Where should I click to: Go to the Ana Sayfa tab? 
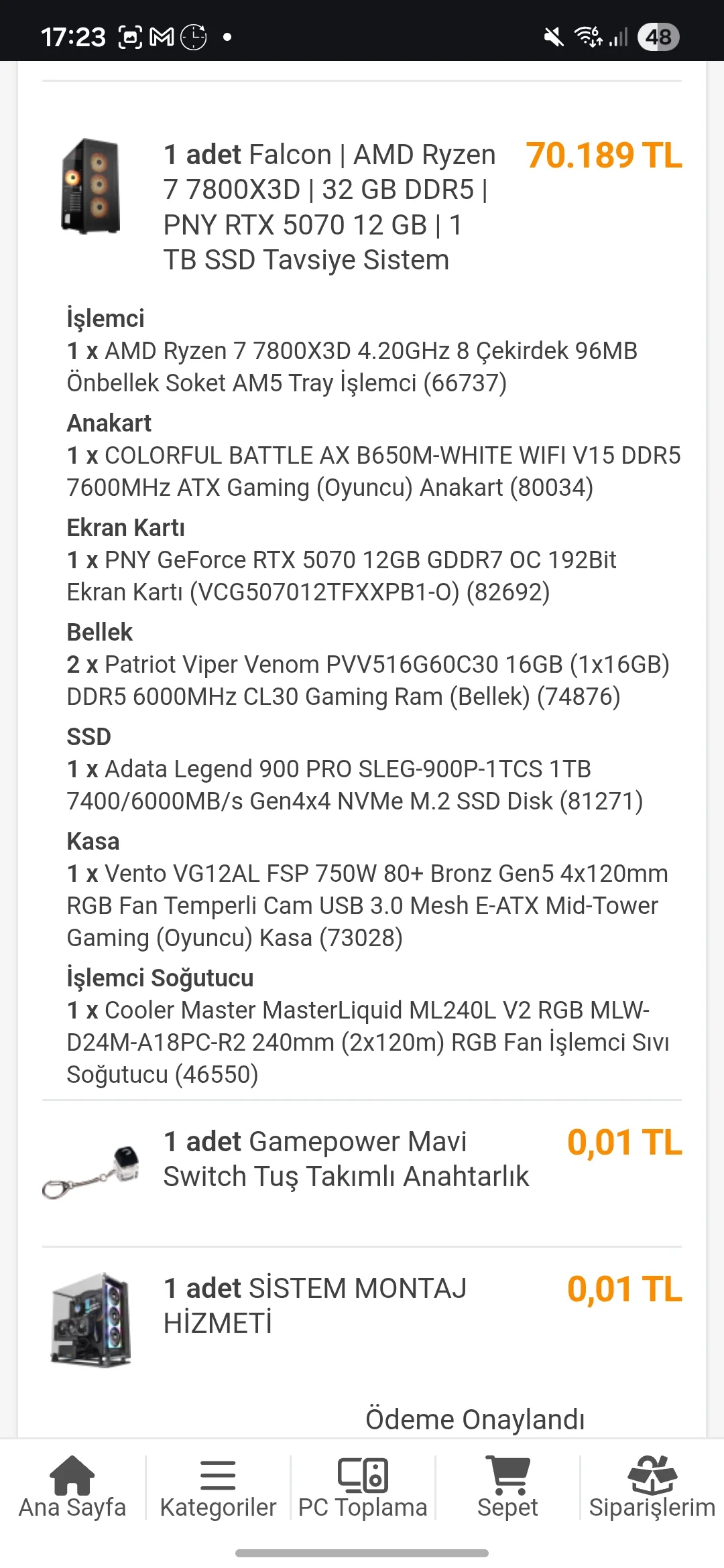(x=72, y=1488)
